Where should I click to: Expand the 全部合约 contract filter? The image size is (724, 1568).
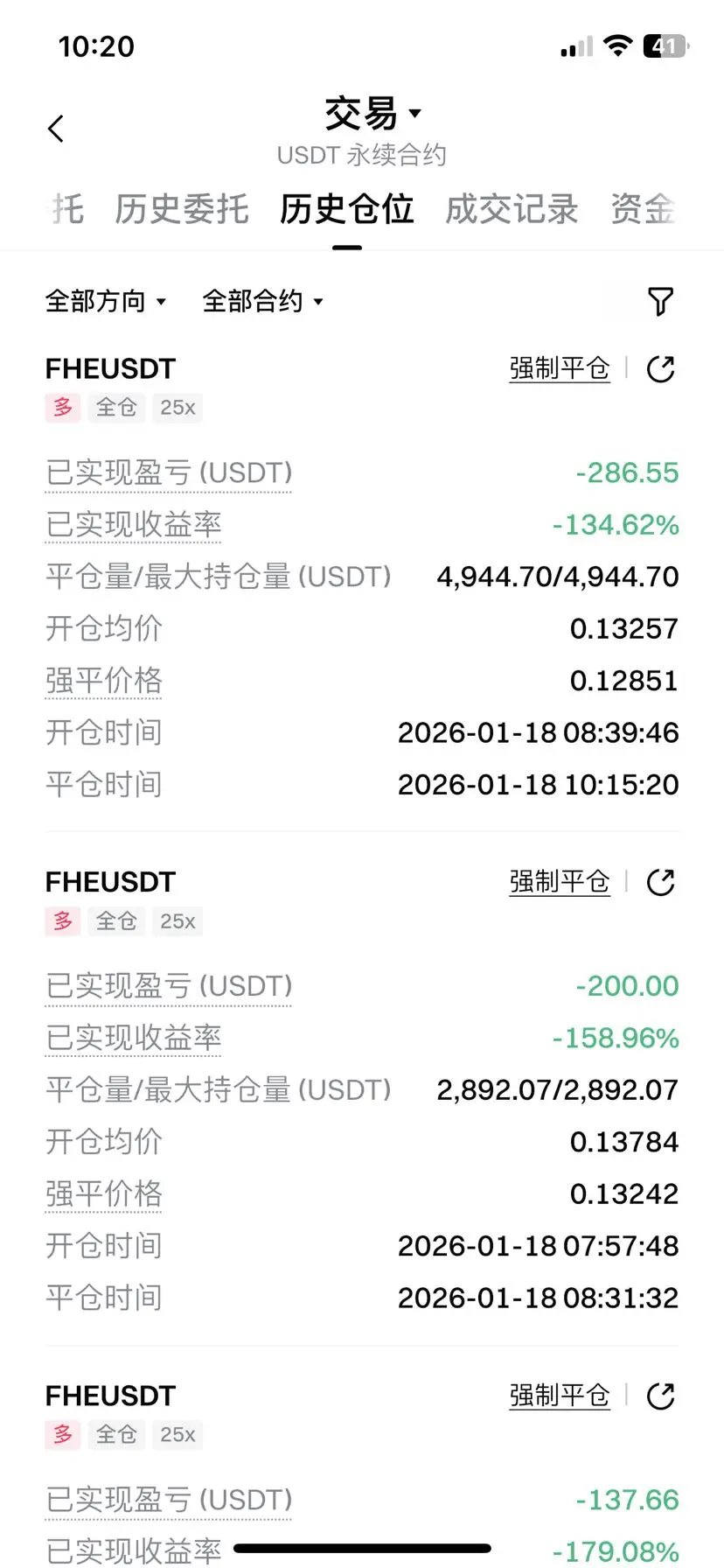(x=262, y=302)
